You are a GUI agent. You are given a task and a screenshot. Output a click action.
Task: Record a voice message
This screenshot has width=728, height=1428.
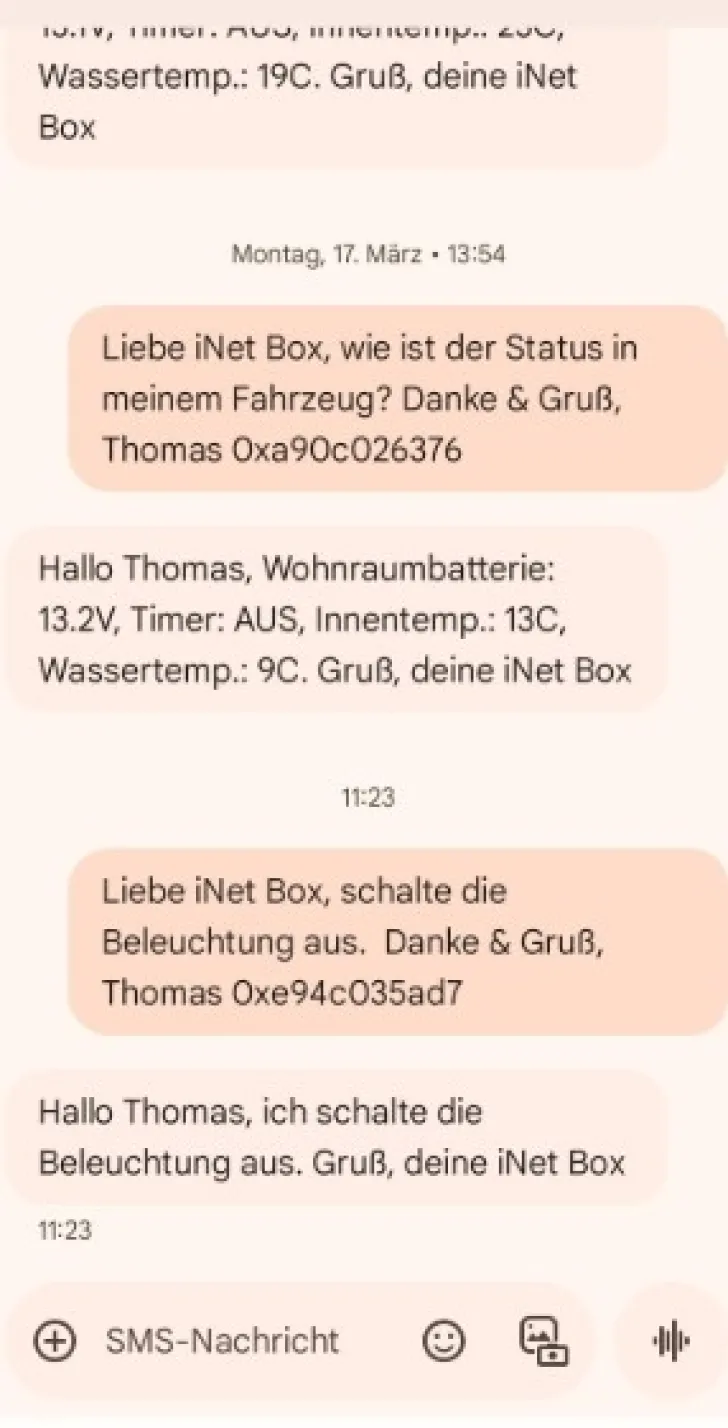pyautogui.click(x=671, y=1340)
